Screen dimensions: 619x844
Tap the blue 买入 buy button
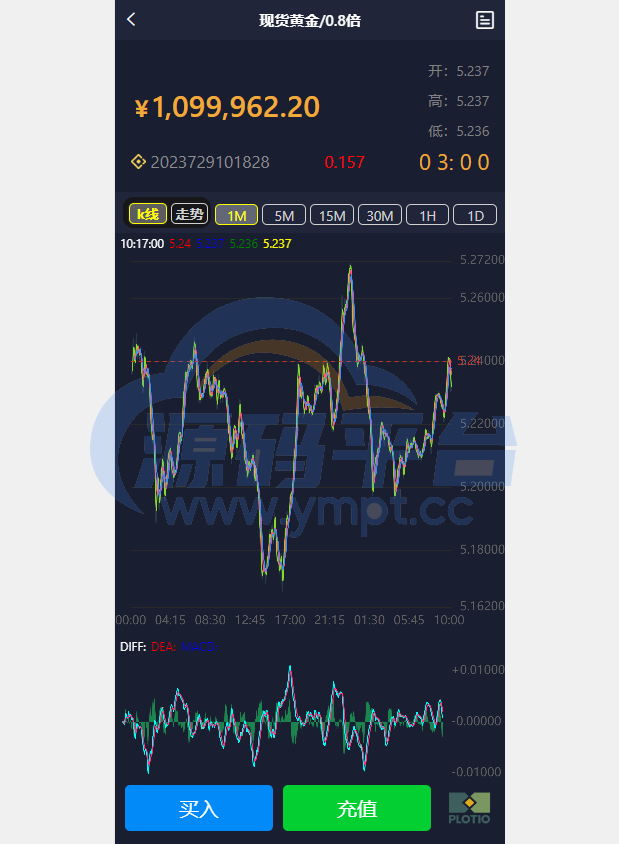point(199,808)
